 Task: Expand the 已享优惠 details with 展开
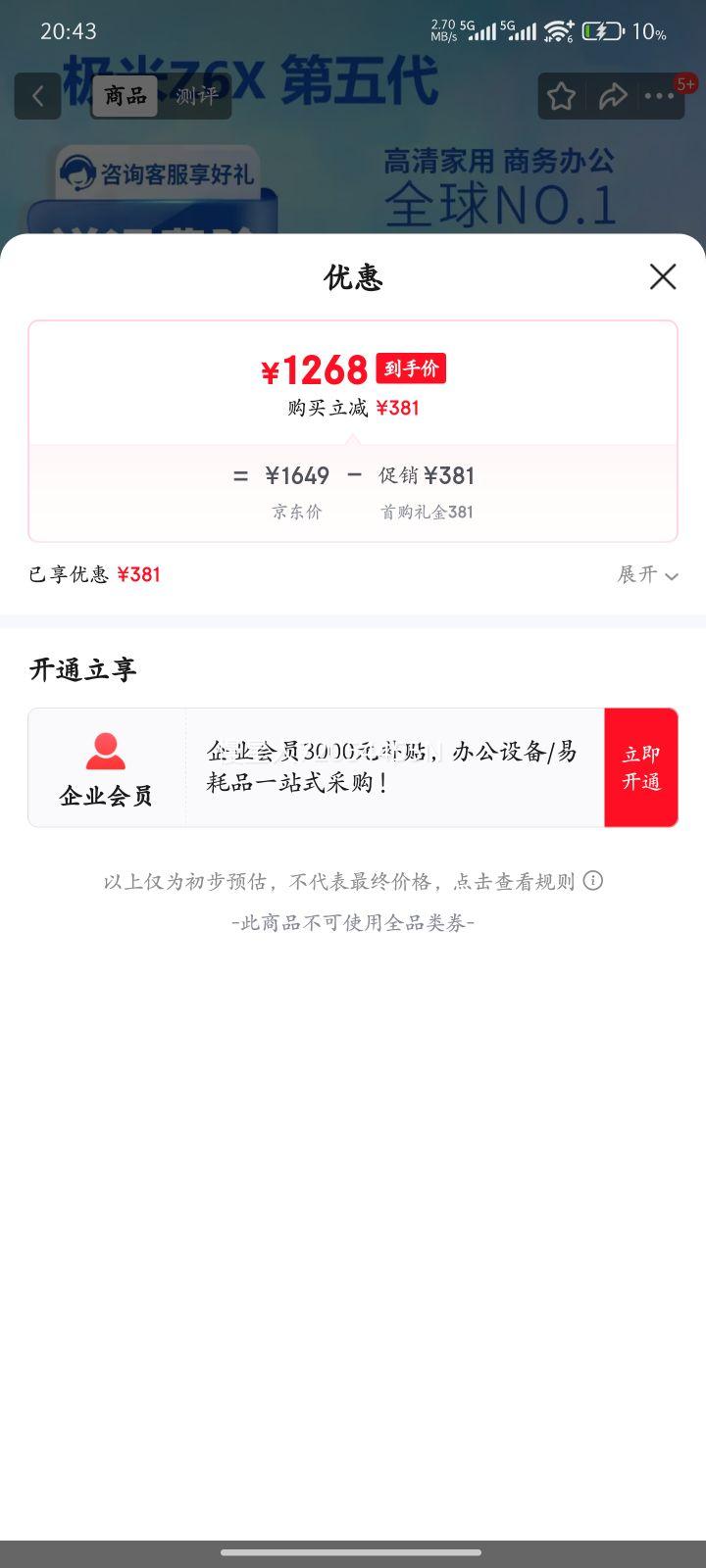click(x=647, y=575)
